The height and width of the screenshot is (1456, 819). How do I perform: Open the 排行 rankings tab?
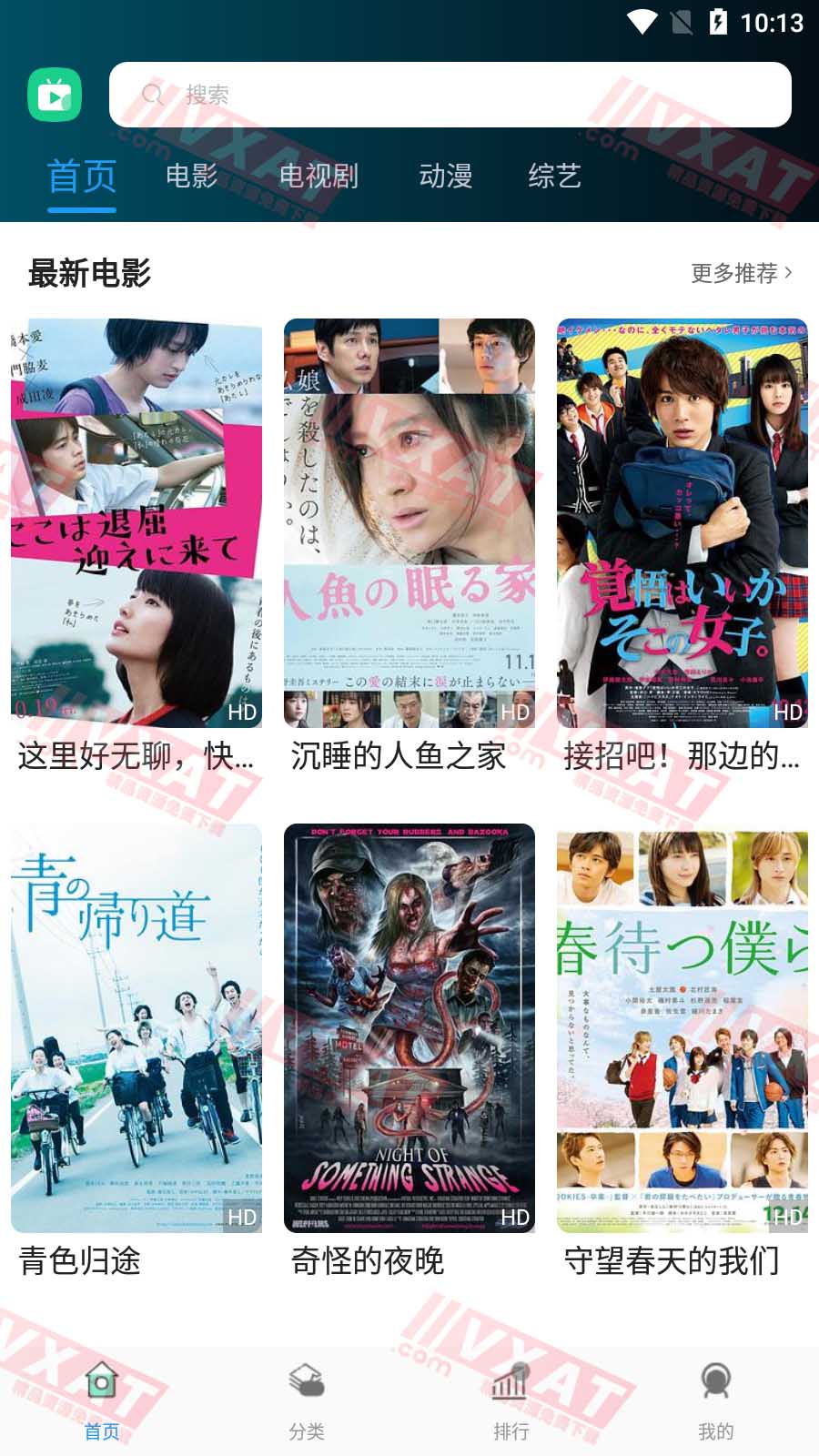pos(511,1401)
